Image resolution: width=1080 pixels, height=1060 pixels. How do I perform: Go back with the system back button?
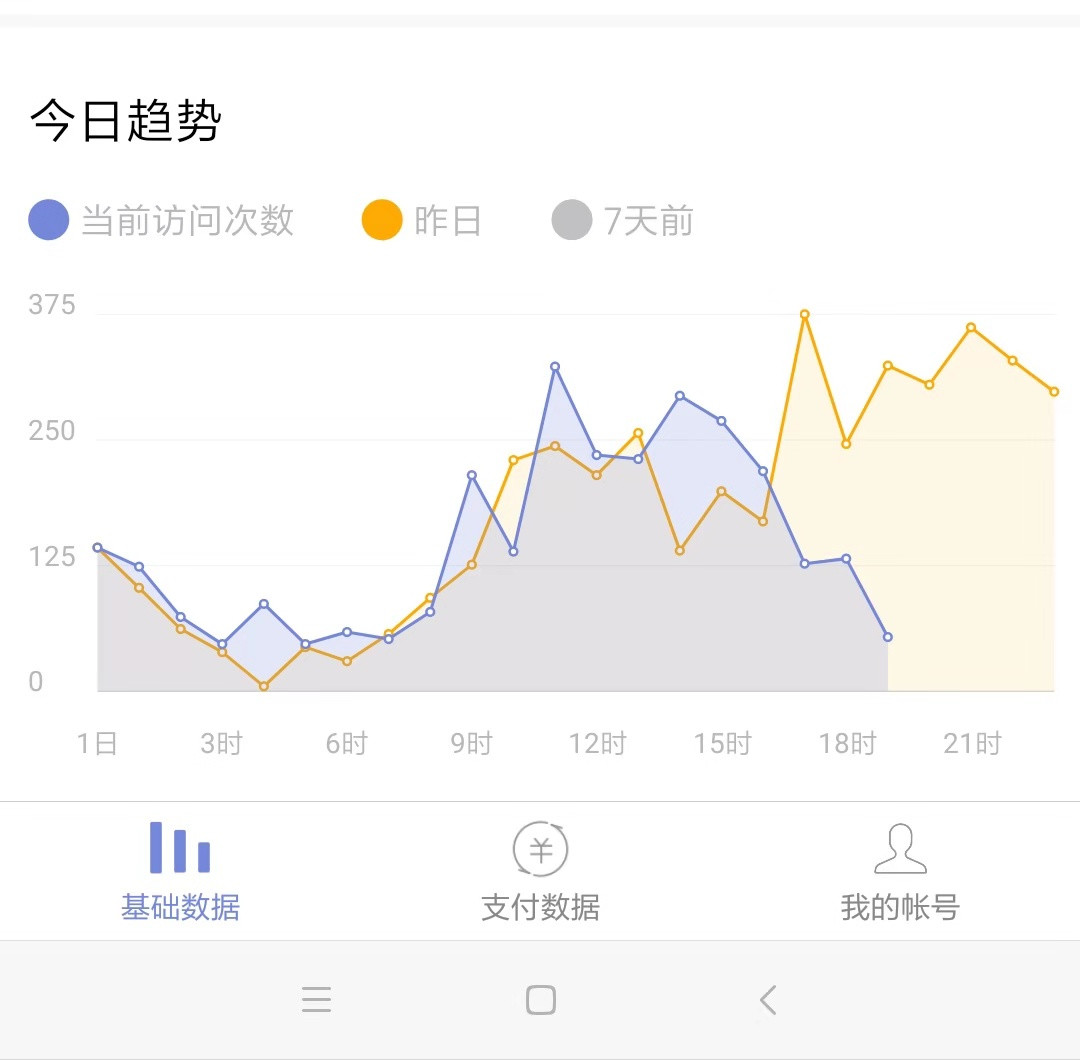tap(767, 1000)
